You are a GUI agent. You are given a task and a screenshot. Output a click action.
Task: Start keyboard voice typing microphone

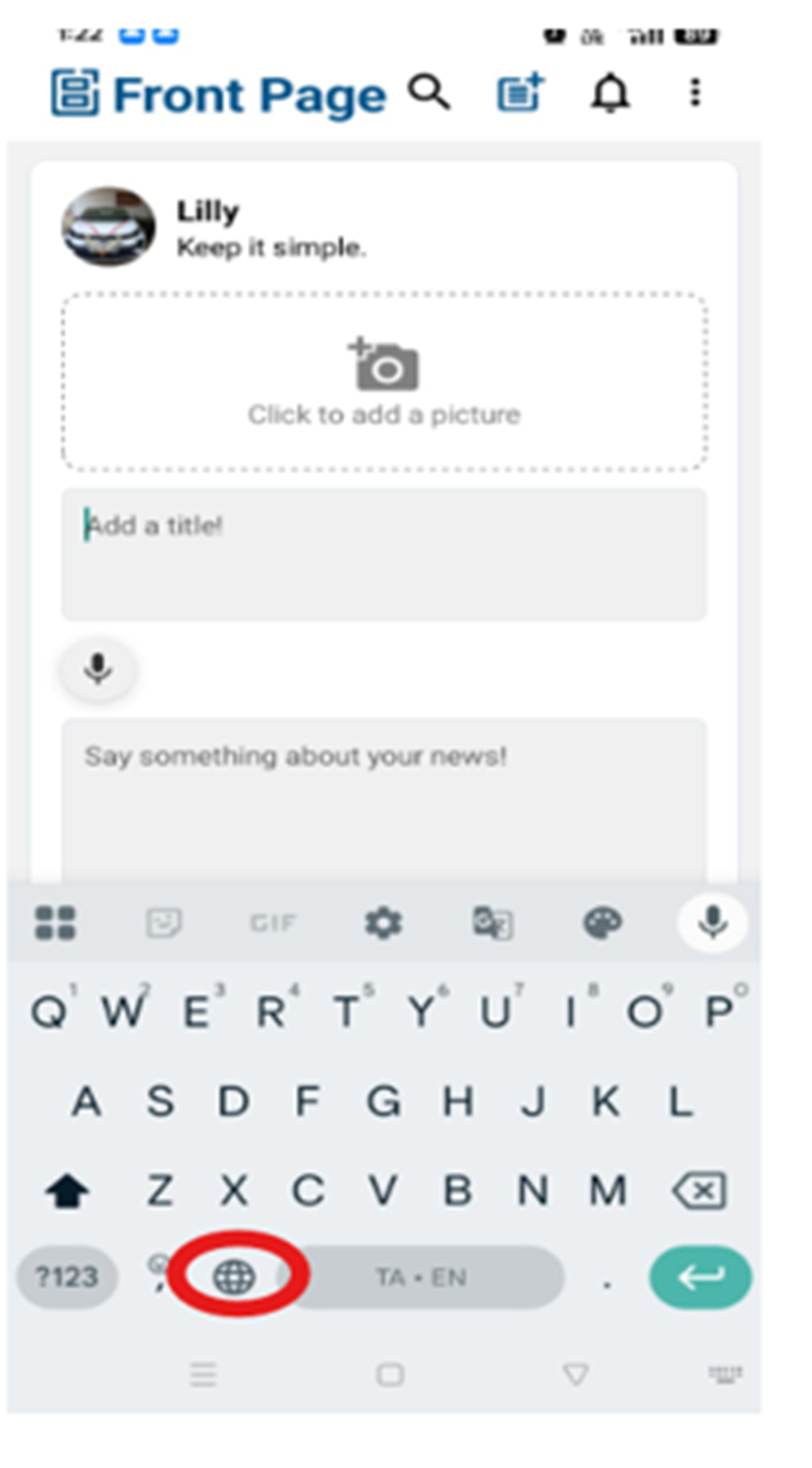coord(712,923)
